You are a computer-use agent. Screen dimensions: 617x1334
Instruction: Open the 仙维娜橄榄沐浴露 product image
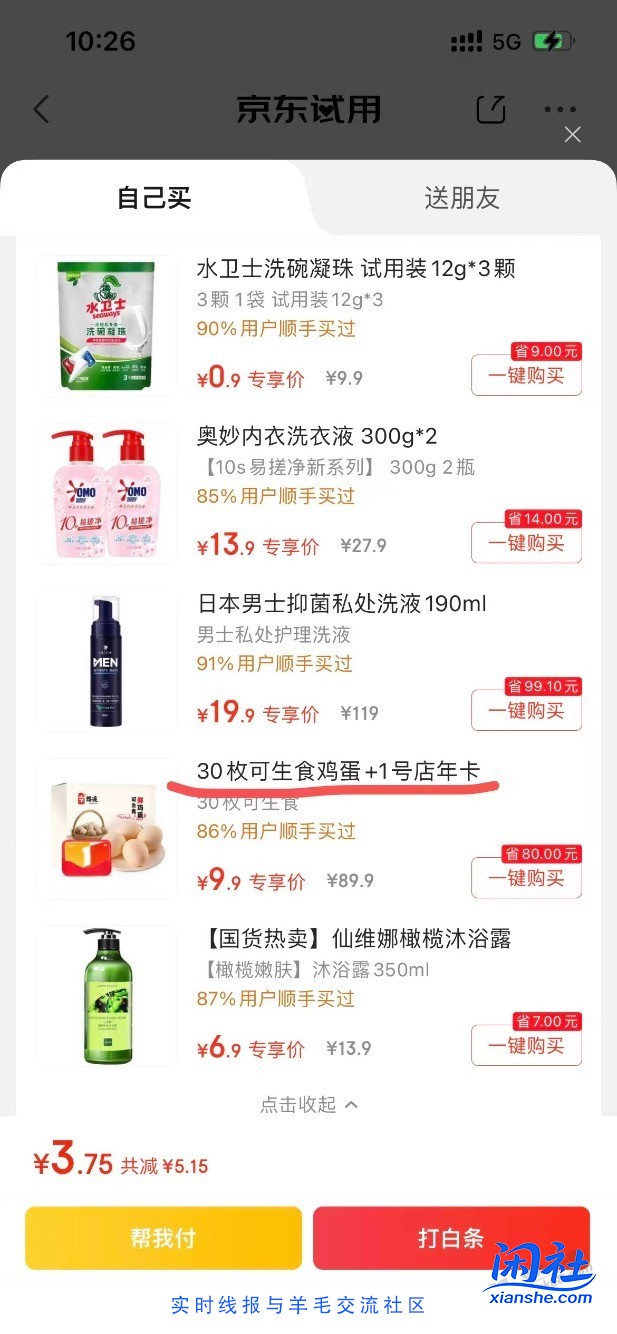point(106,995)
